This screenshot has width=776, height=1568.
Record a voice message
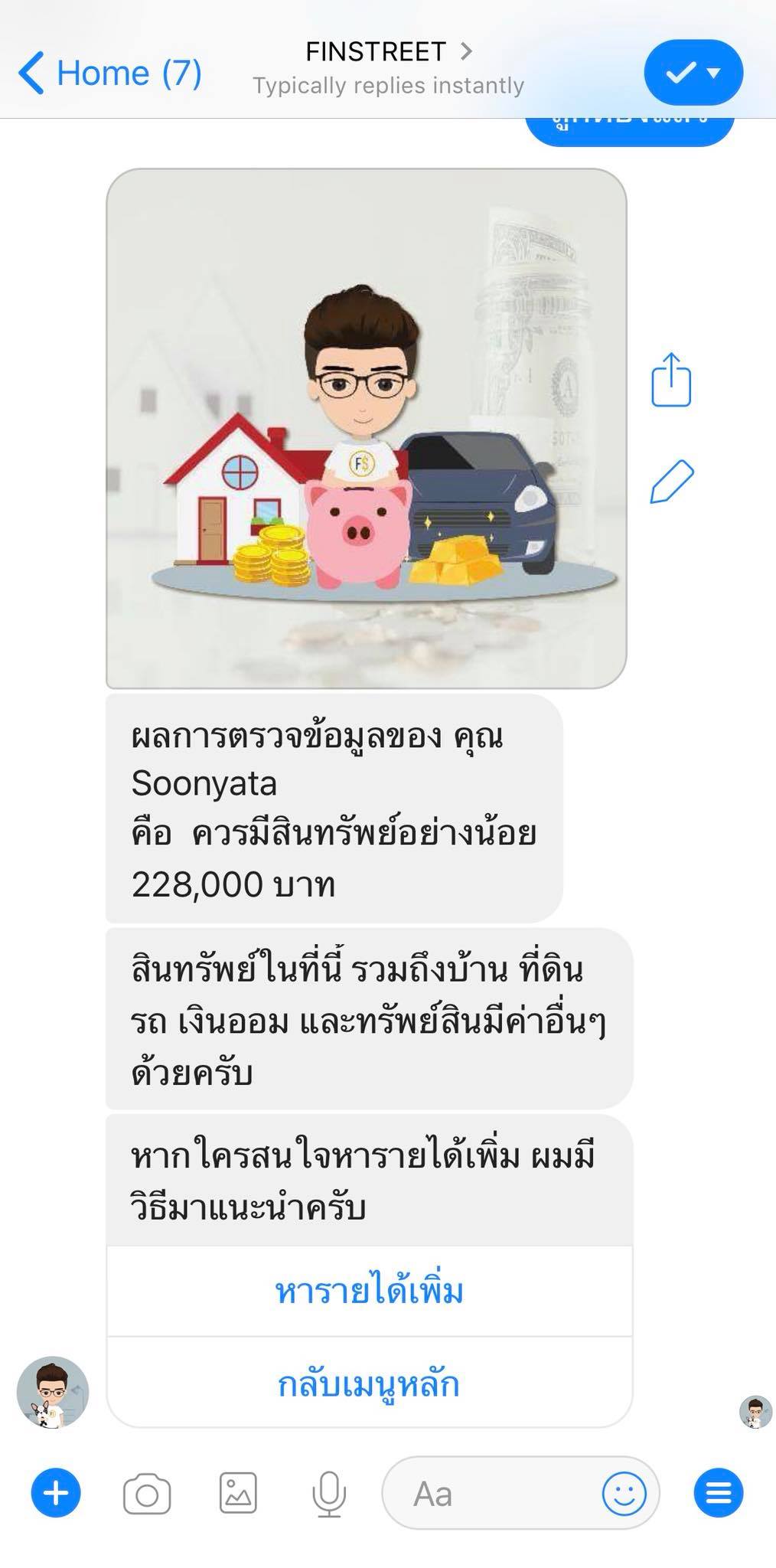pos(329,1494)
